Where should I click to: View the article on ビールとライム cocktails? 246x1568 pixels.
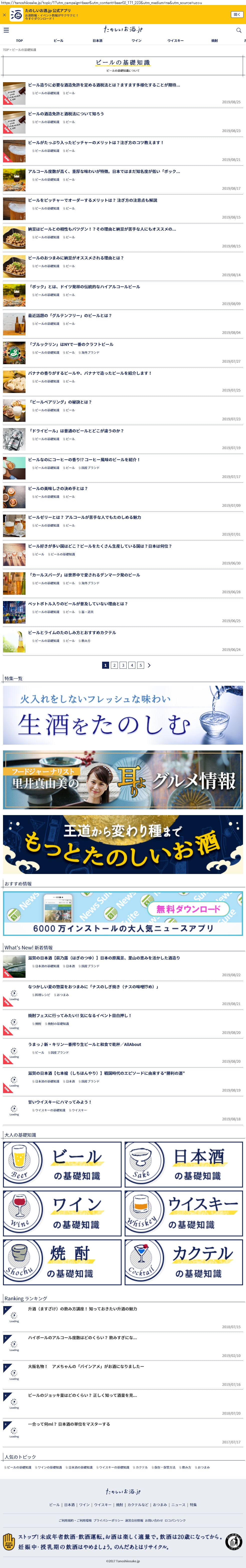72,632
